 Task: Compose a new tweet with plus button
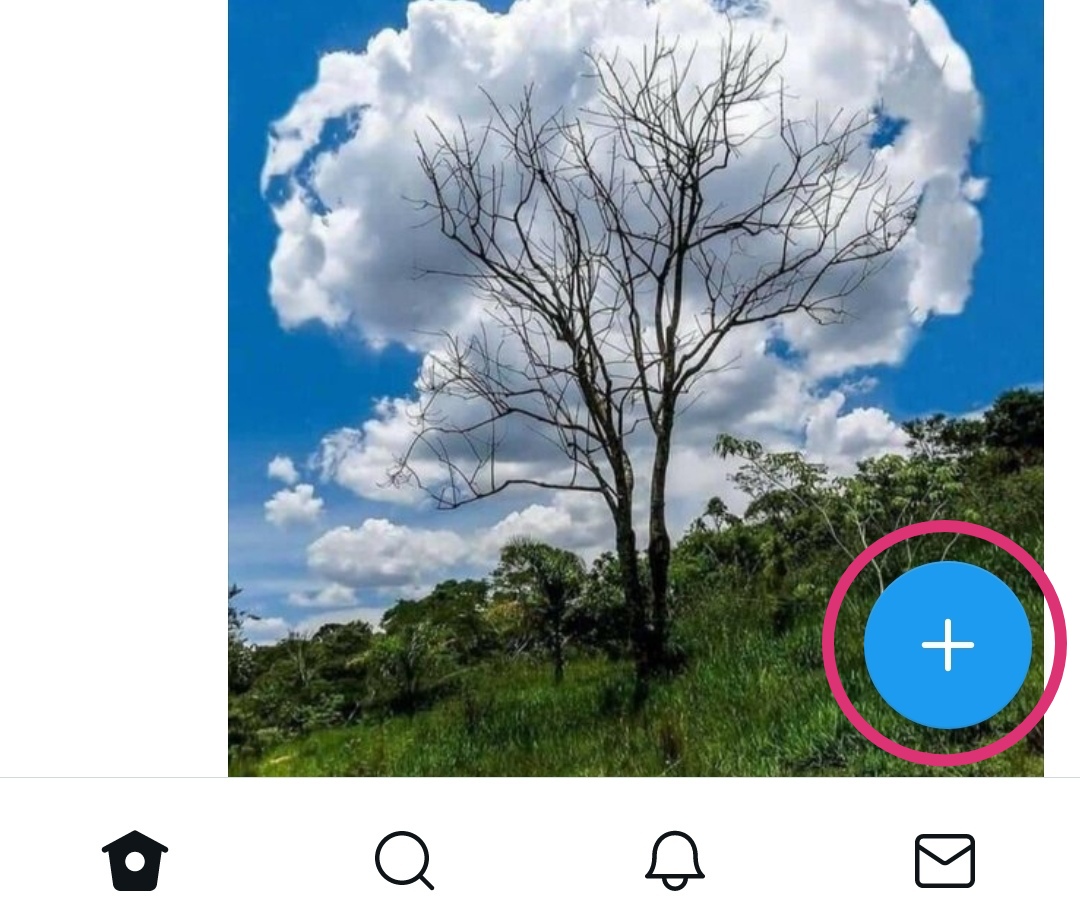(x=947, y=645)
